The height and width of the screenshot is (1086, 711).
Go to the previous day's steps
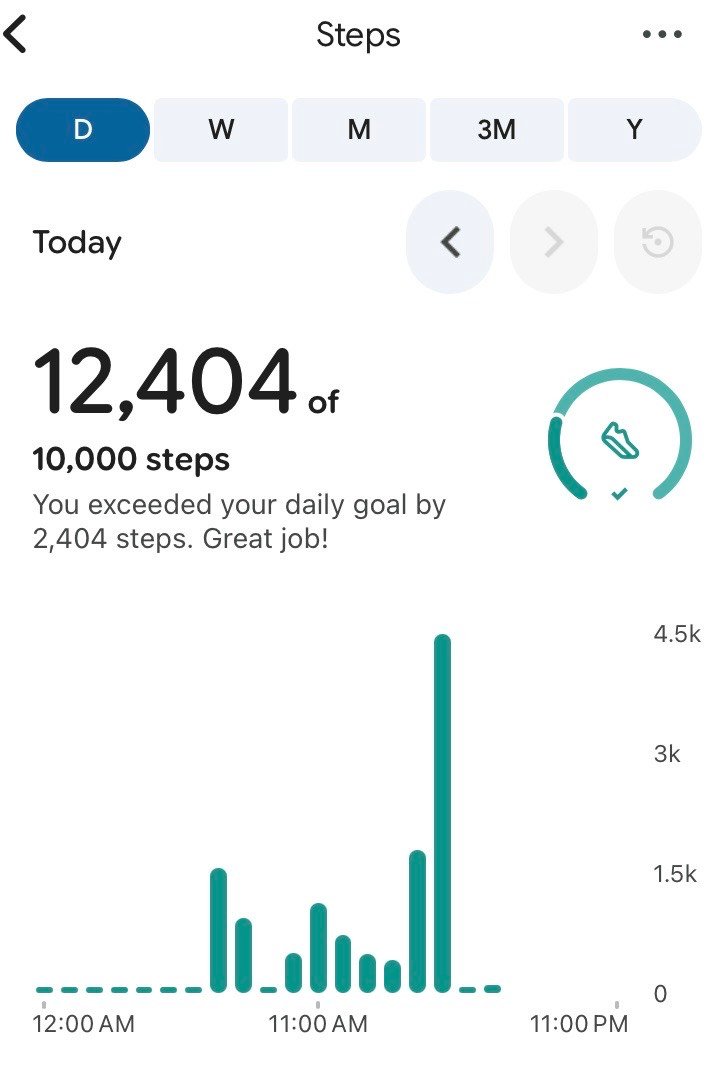(450, 242)
